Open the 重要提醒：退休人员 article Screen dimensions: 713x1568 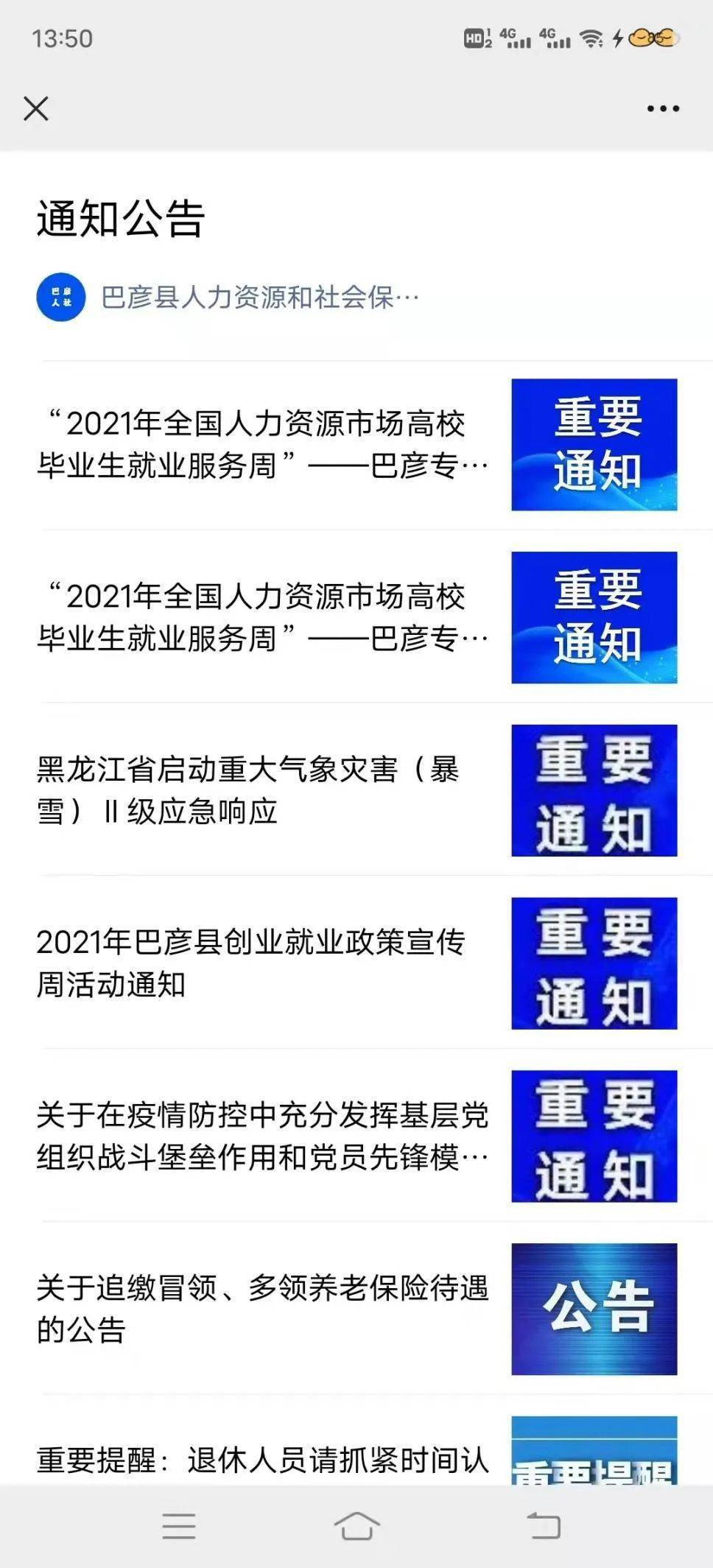(x=262, y=1460)
